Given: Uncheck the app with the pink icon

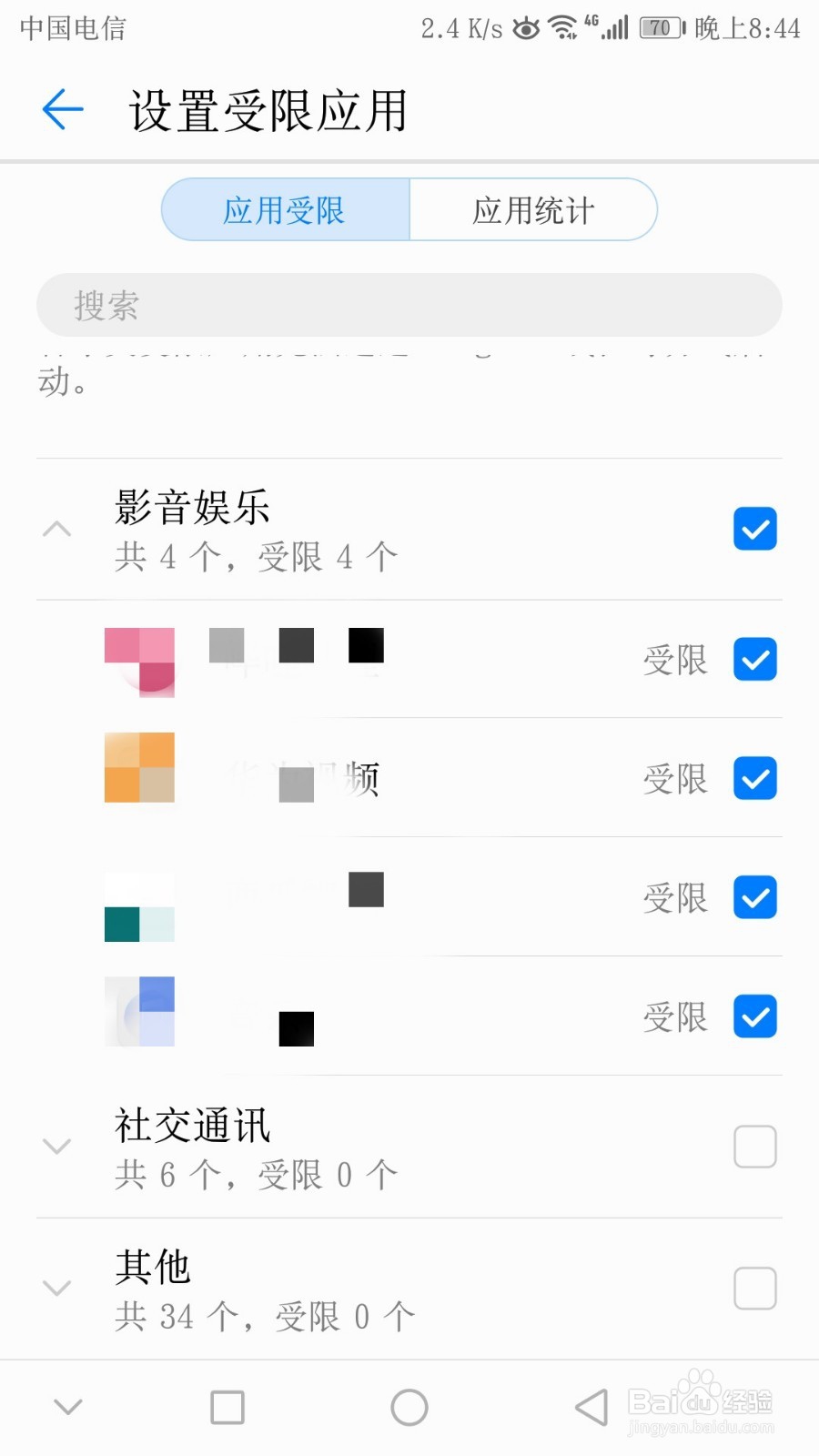Looking at the screenshot, I should tap(755, 660).
